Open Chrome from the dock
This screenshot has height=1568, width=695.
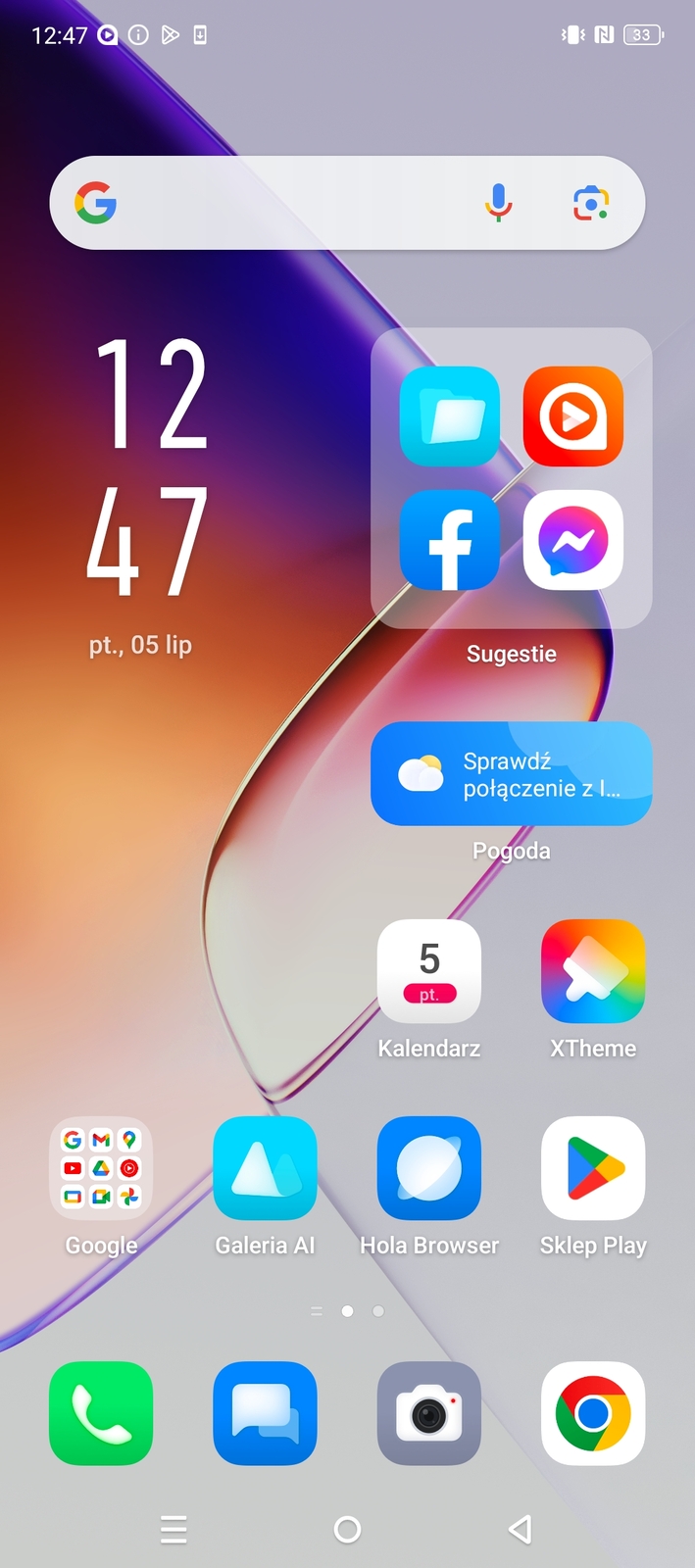[593, 1413]
